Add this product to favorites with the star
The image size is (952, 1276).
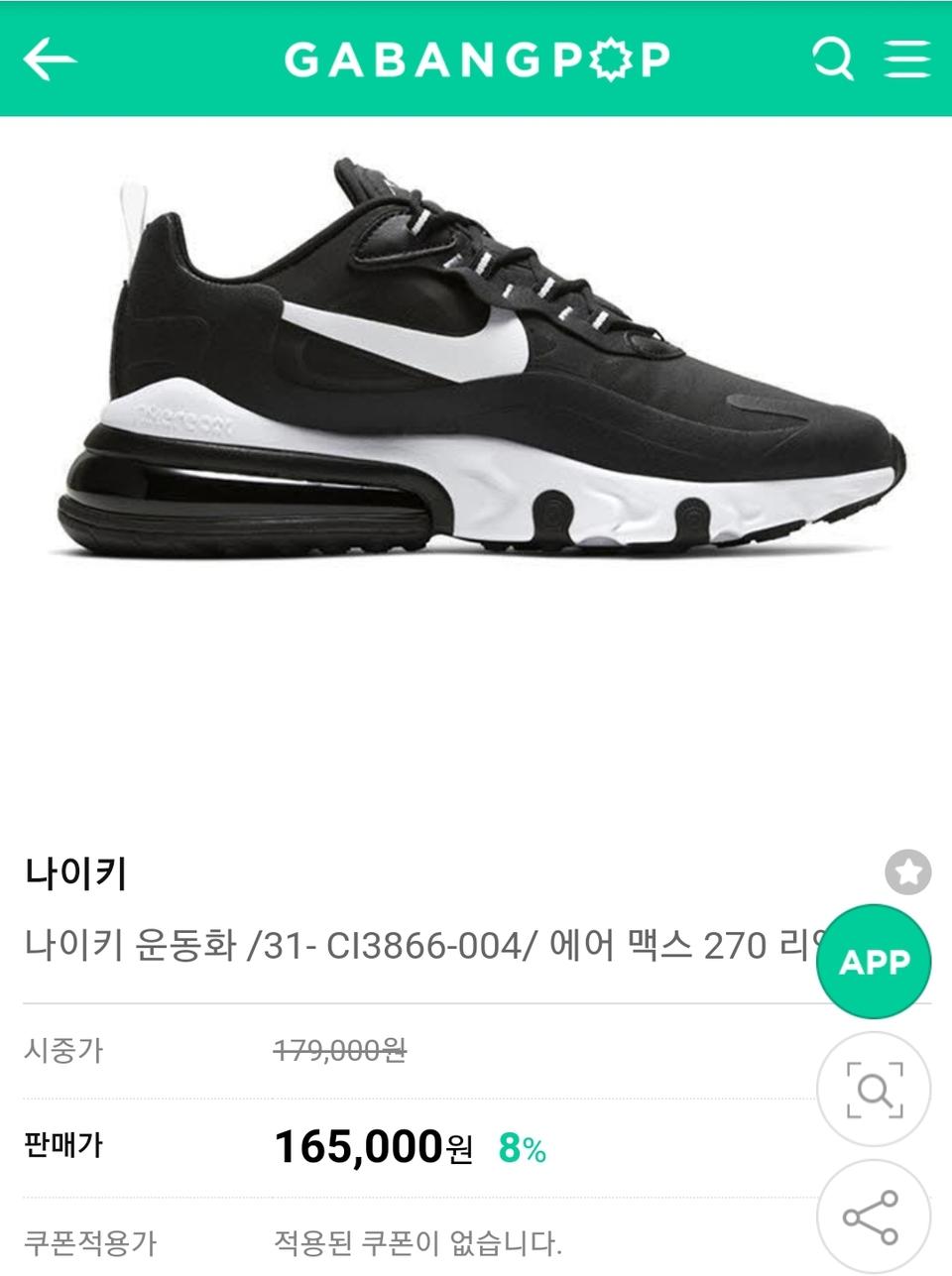point(907,872)
